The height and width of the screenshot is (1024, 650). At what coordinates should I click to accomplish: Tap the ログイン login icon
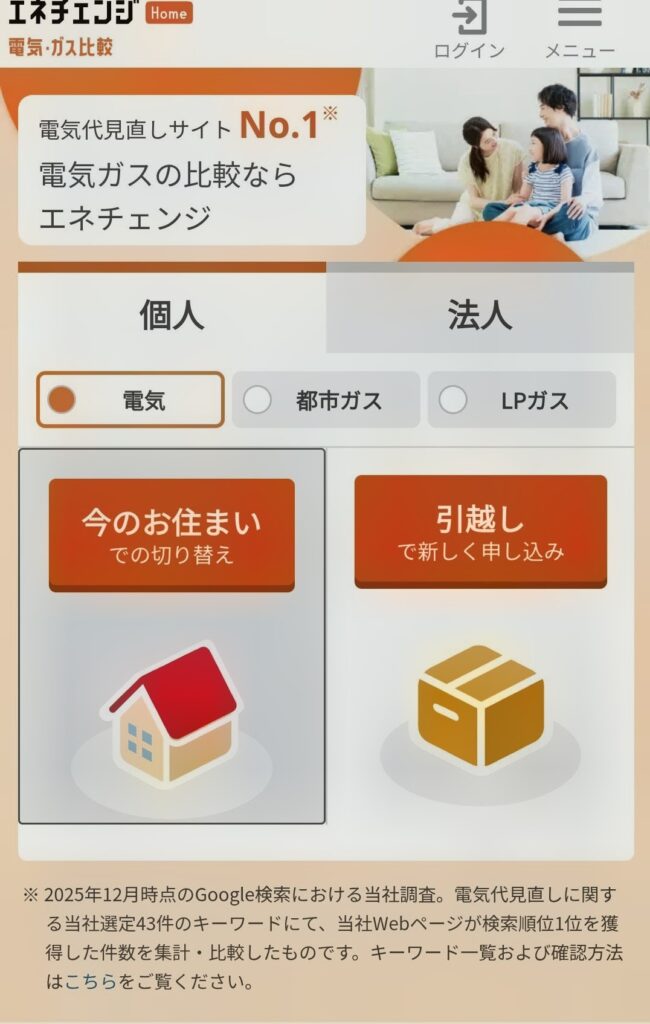(x=469, y=26)
